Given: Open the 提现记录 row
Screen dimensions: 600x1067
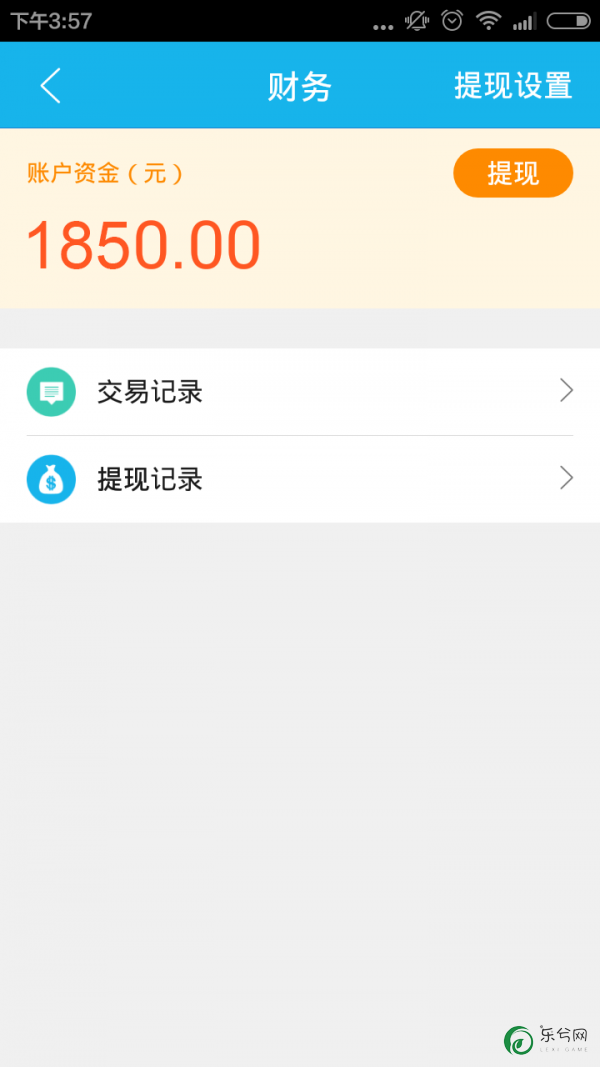Looking at the screenshot, I should pos(300,479).
